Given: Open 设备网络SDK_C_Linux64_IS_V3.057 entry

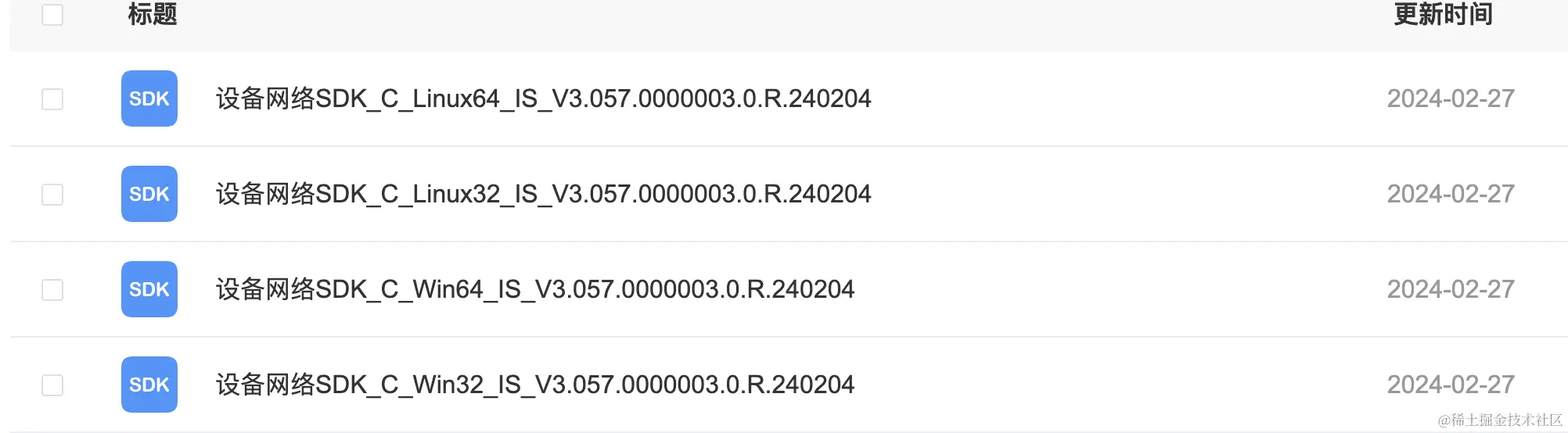Looking at the screenshot, I should [543, 99].
